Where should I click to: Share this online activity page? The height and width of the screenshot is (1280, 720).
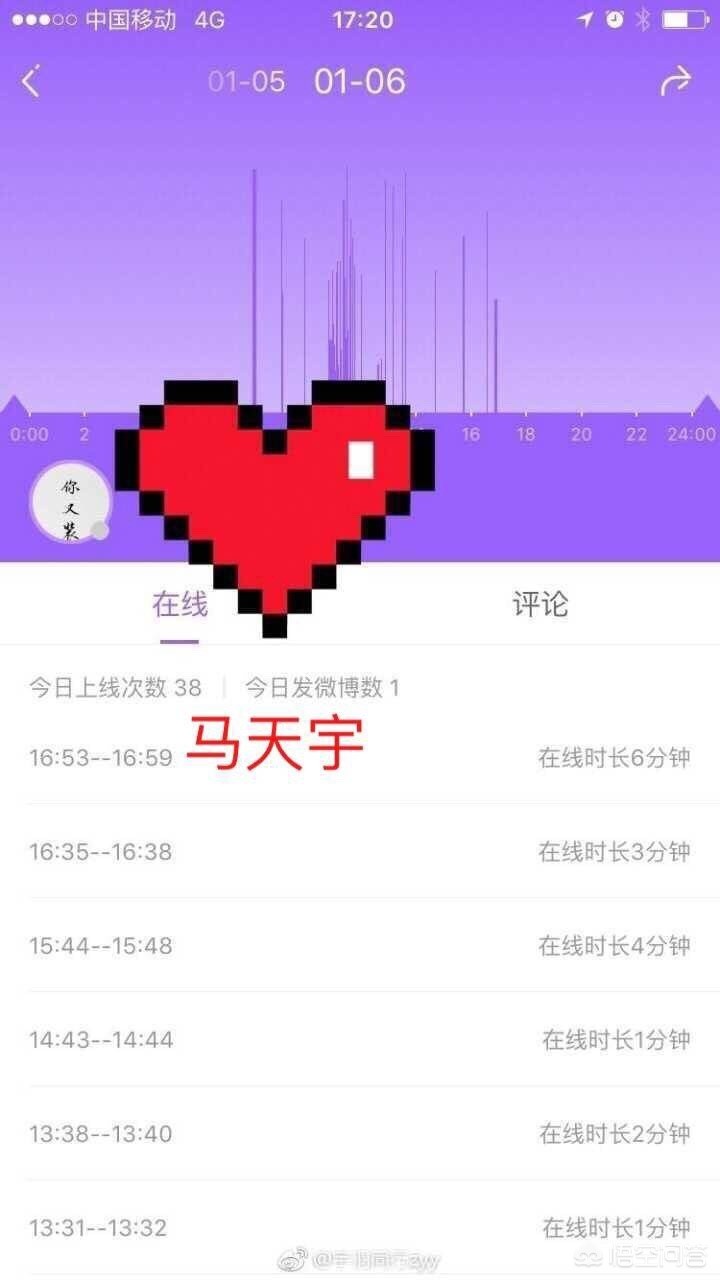tap(676, 81)
